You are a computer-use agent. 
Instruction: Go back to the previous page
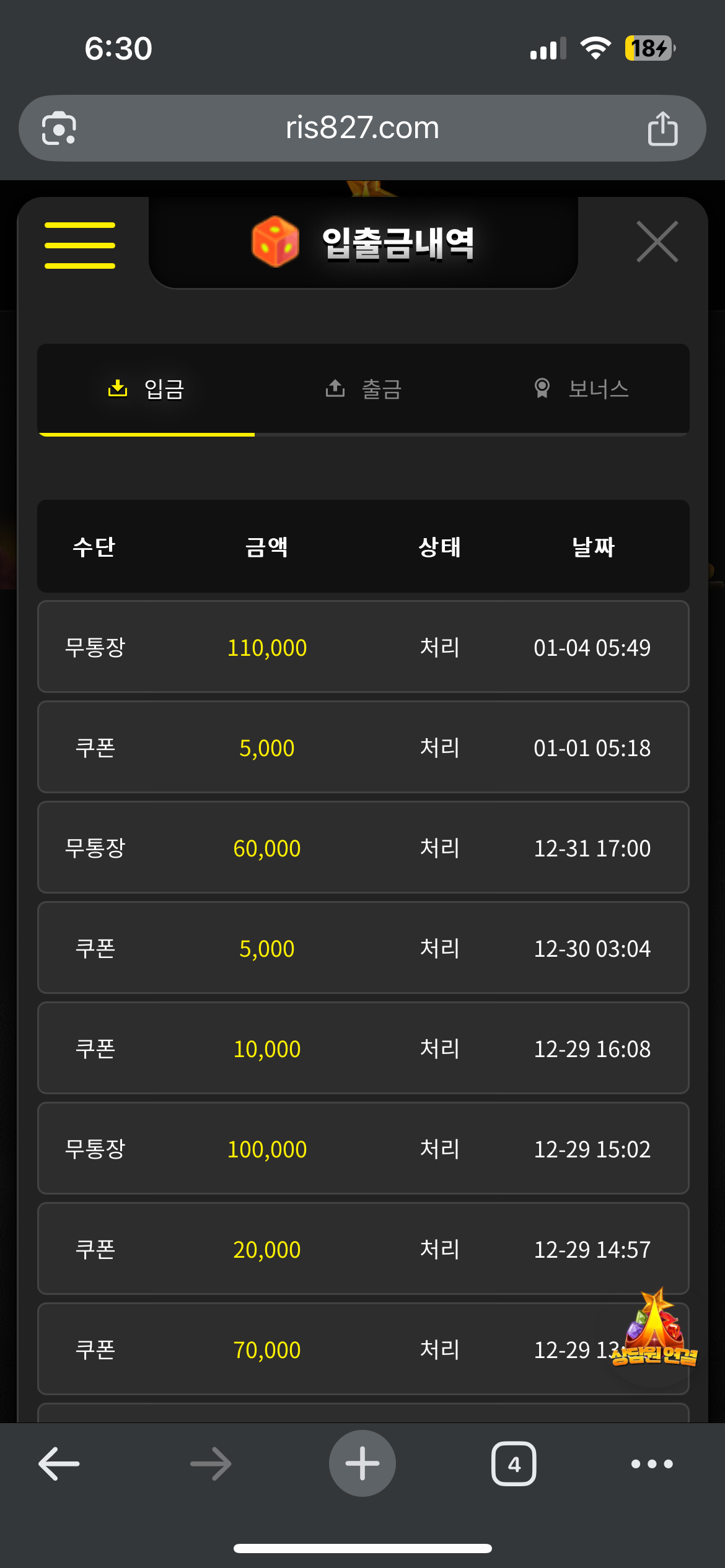tap(59, 1464)
